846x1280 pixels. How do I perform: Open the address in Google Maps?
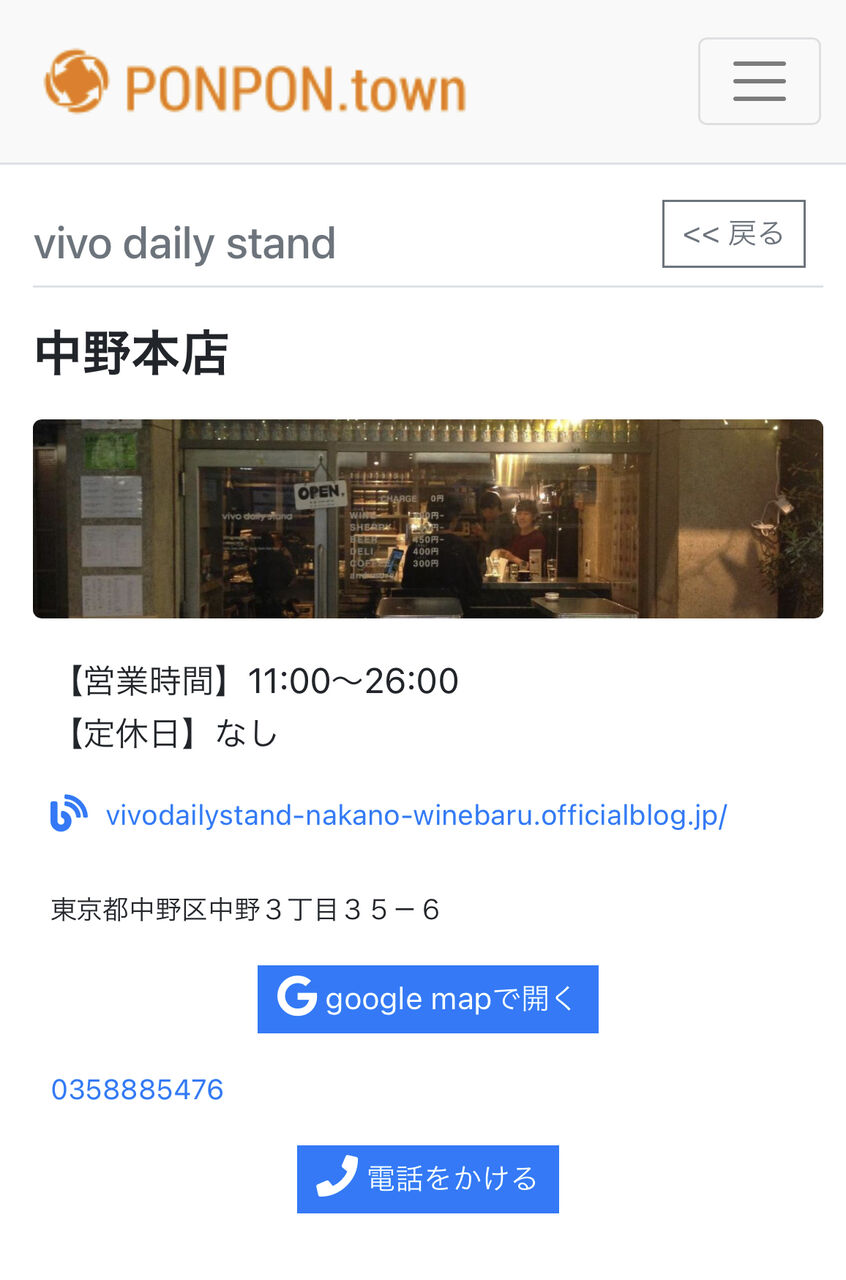428,999
